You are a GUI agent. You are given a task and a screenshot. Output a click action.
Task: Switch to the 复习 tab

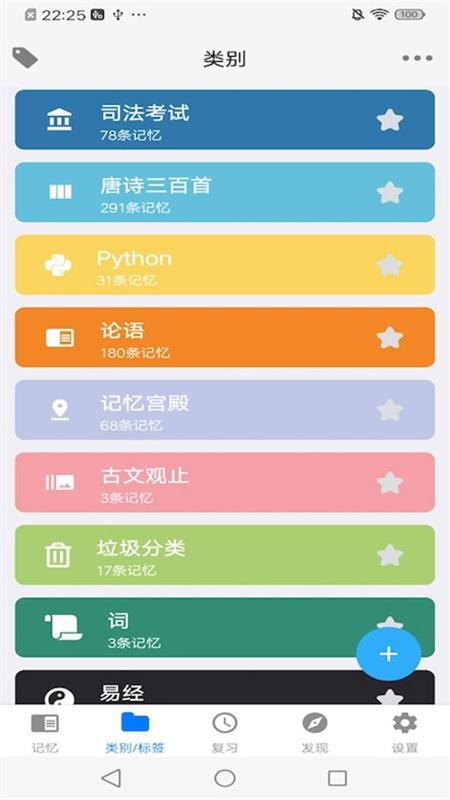tap(225, 734)
